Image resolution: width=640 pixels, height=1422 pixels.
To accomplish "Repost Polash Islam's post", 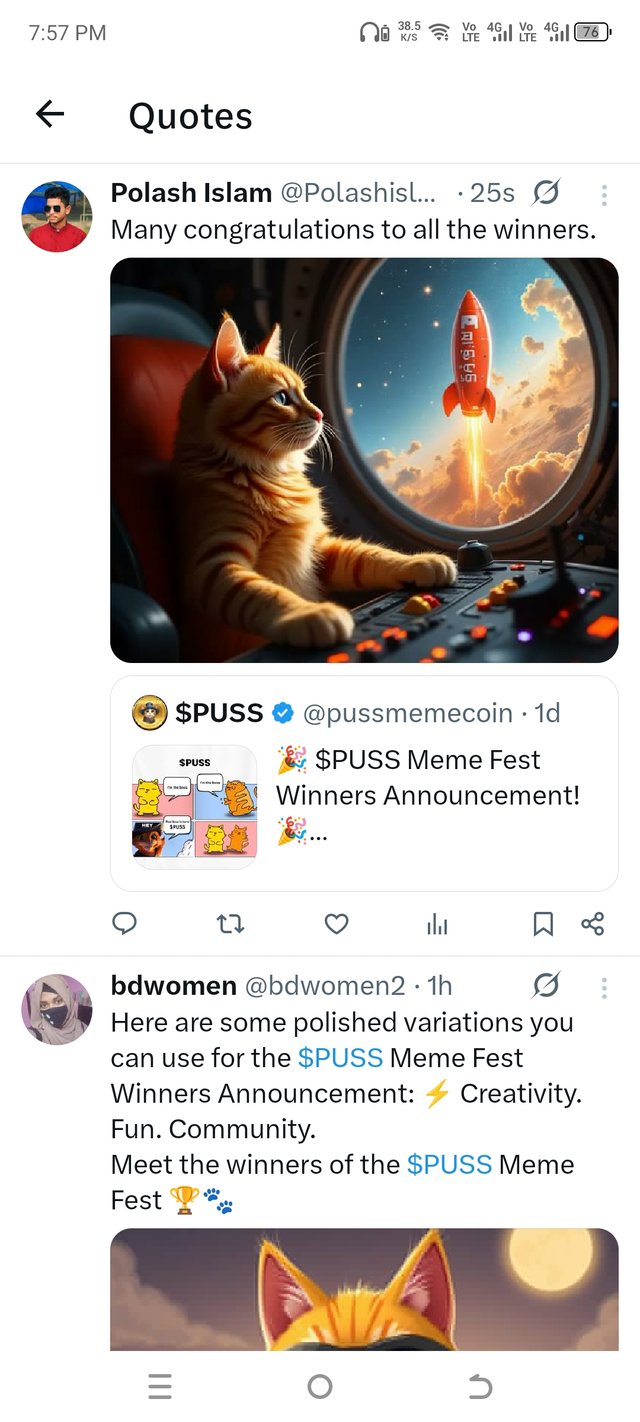I will [230, 924].
